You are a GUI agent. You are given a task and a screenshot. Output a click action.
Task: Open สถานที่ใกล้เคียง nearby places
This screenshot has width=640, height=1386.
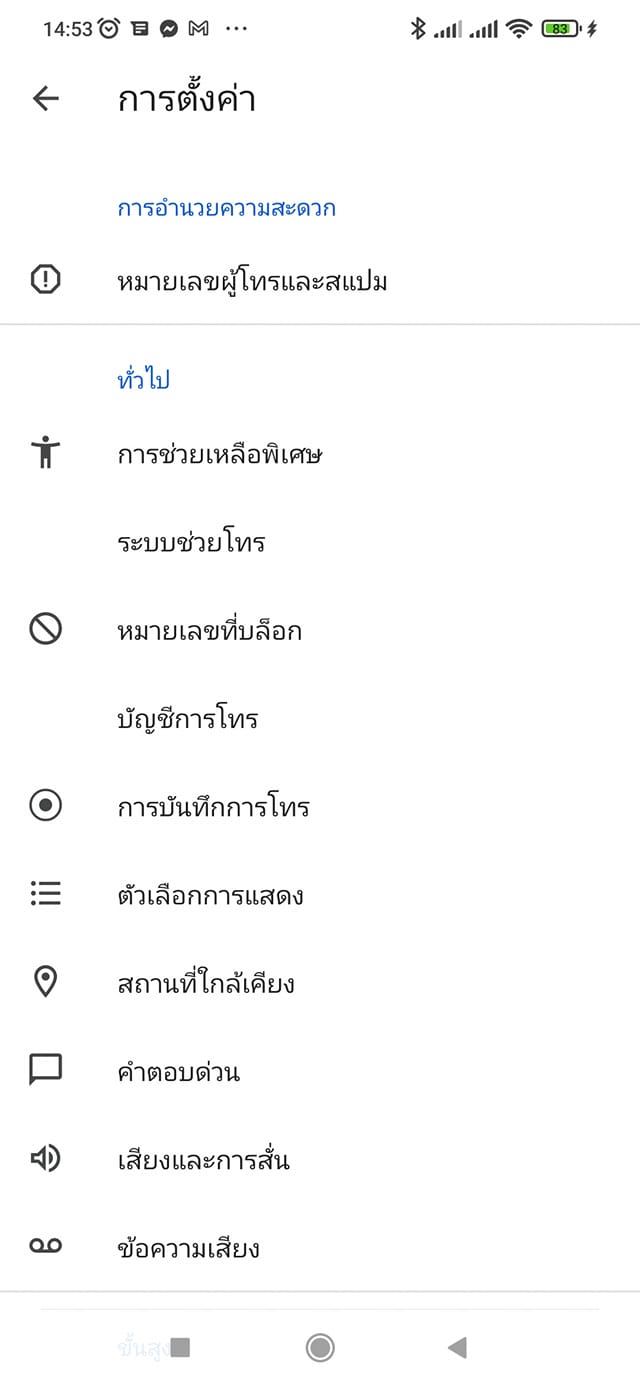[320, 983]
